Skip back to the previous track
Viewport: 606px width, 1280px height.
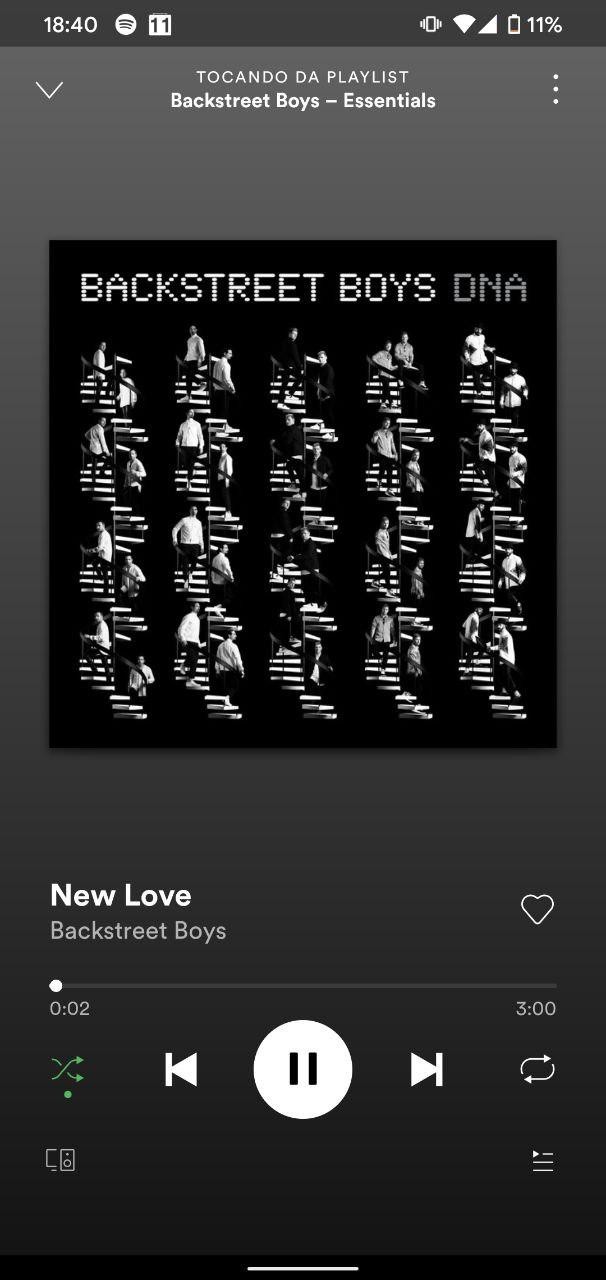181,1070
